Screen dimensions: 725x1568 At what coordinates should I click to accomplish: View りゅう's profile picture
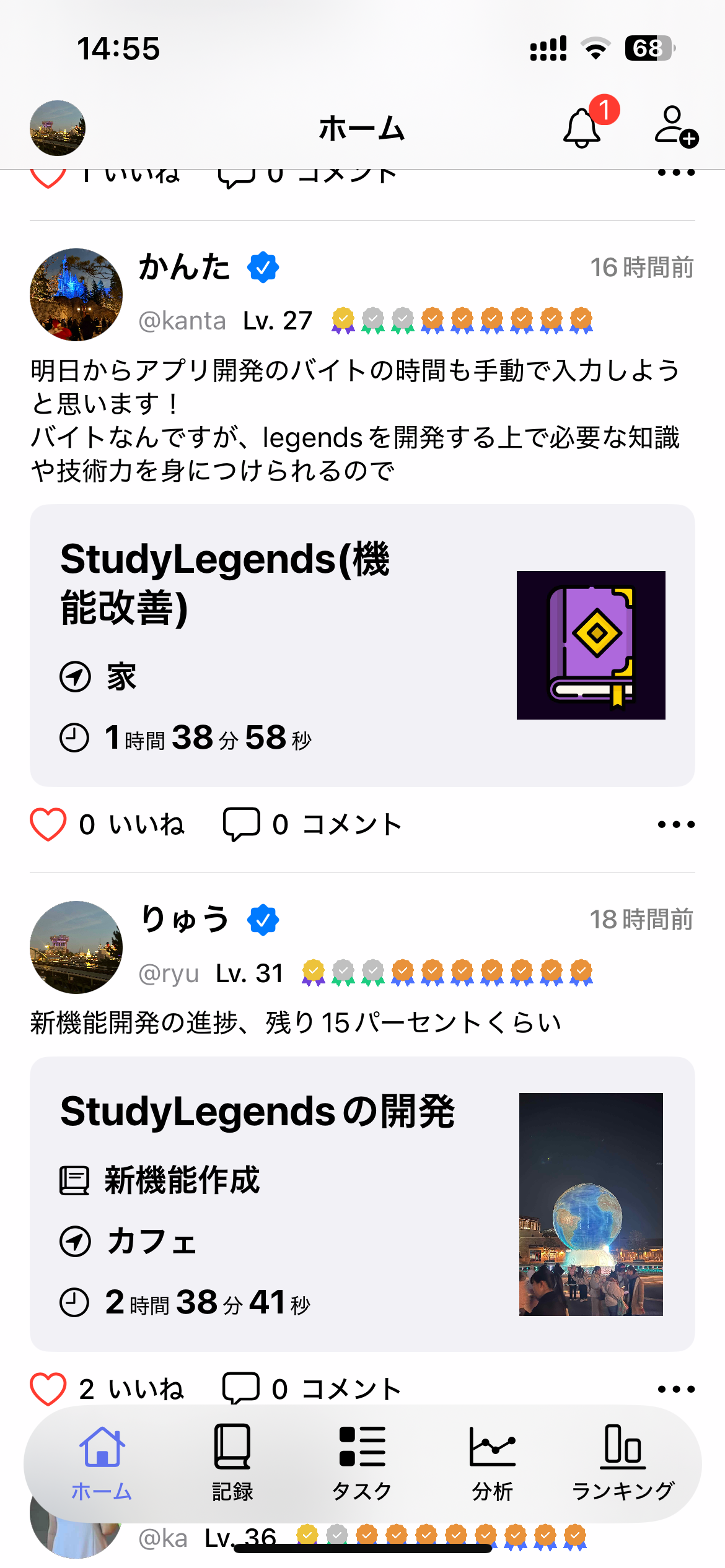(76, 947)
